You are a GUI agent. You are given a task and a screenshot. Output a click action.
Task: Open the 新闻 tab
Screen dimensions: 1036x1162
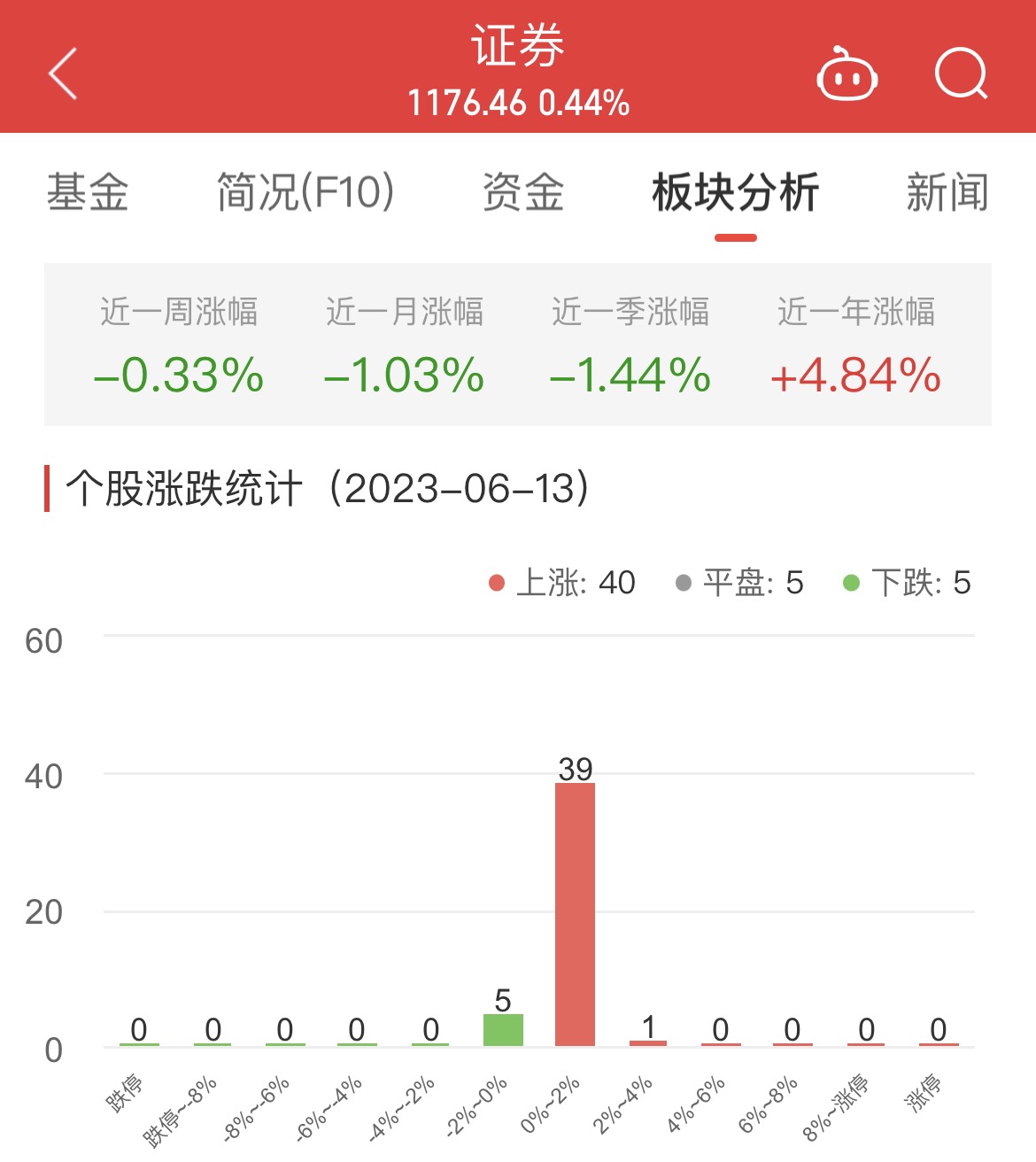coord(947,192)
